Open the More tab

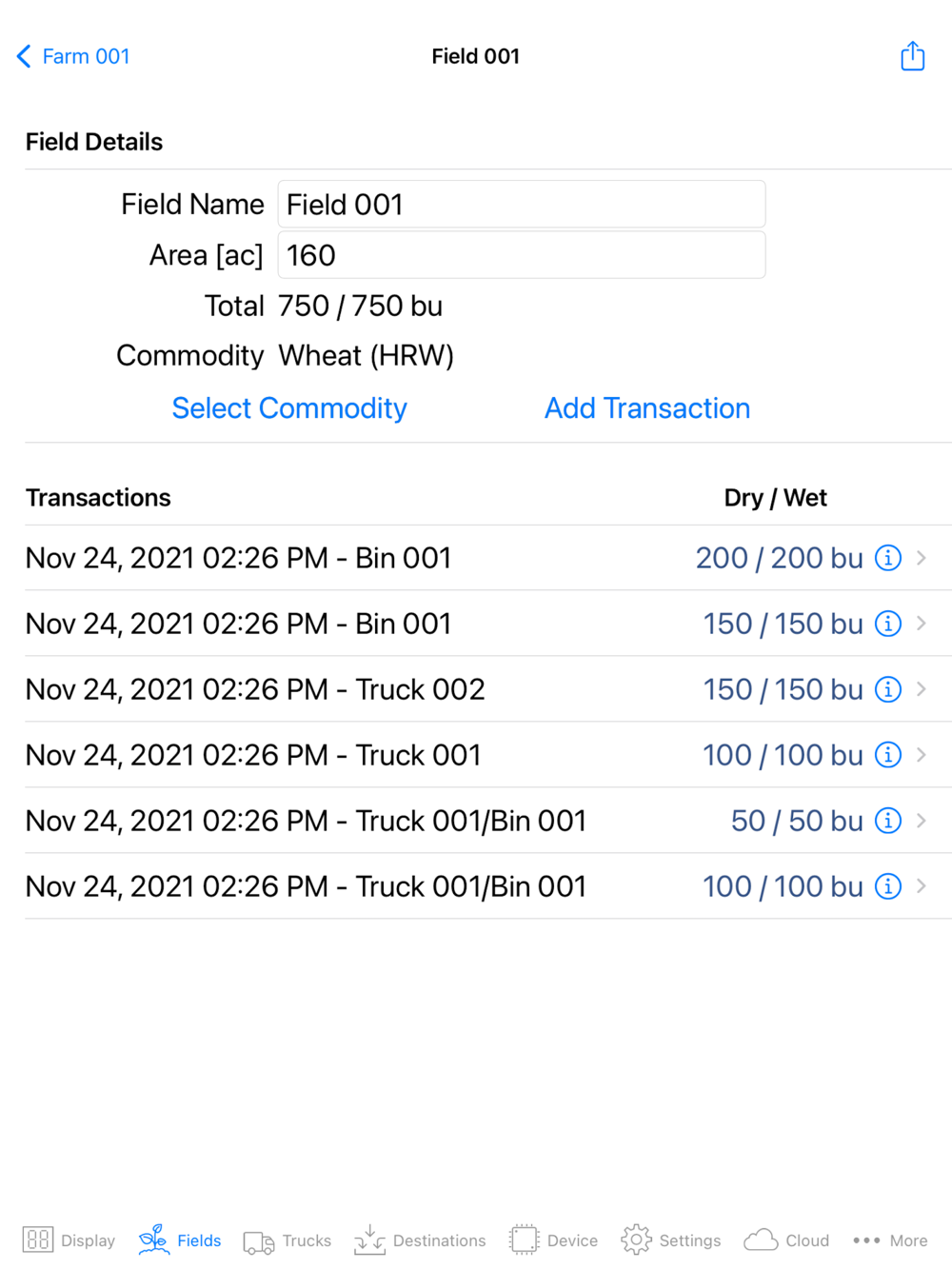pos(890,1240)
